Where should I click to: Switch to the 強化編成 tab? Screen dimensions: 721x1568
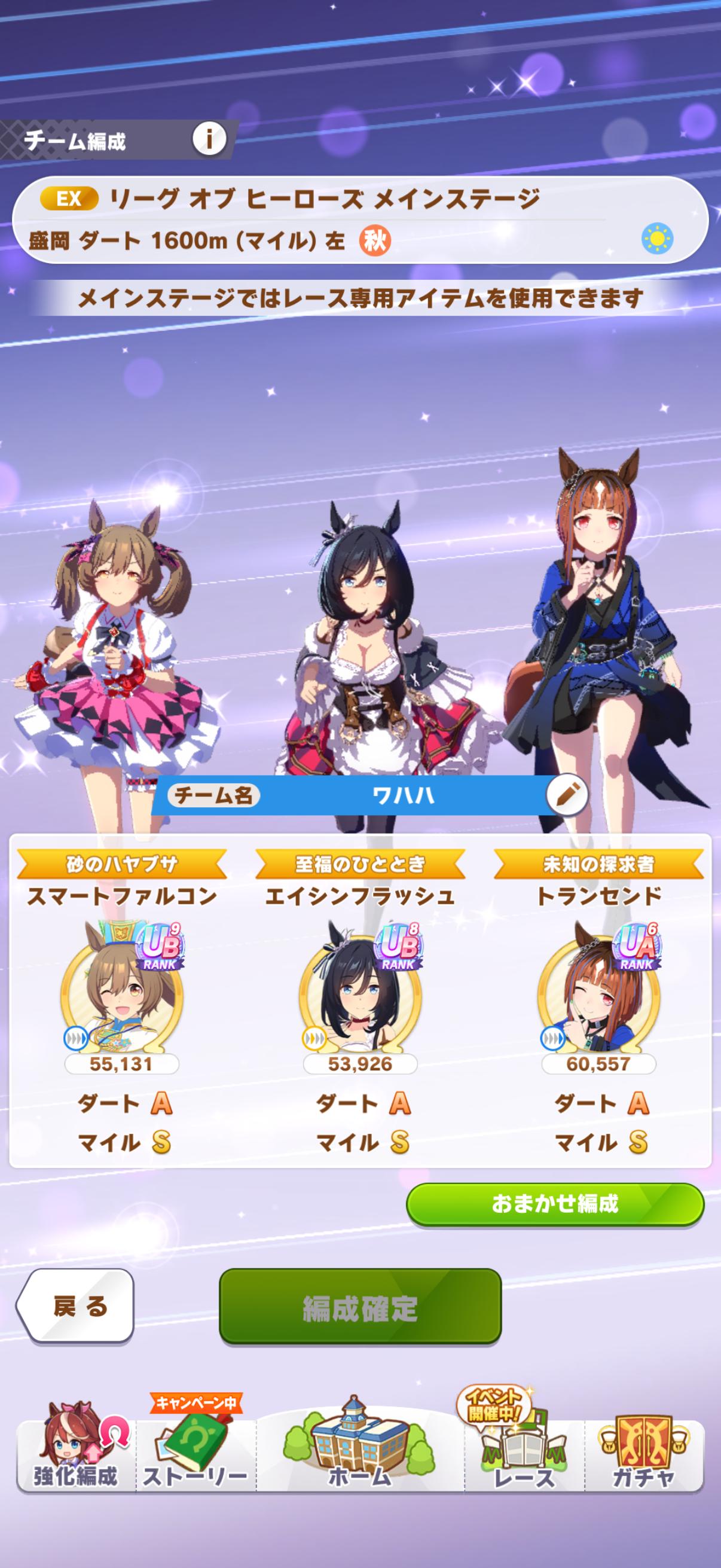[76, 1458]
